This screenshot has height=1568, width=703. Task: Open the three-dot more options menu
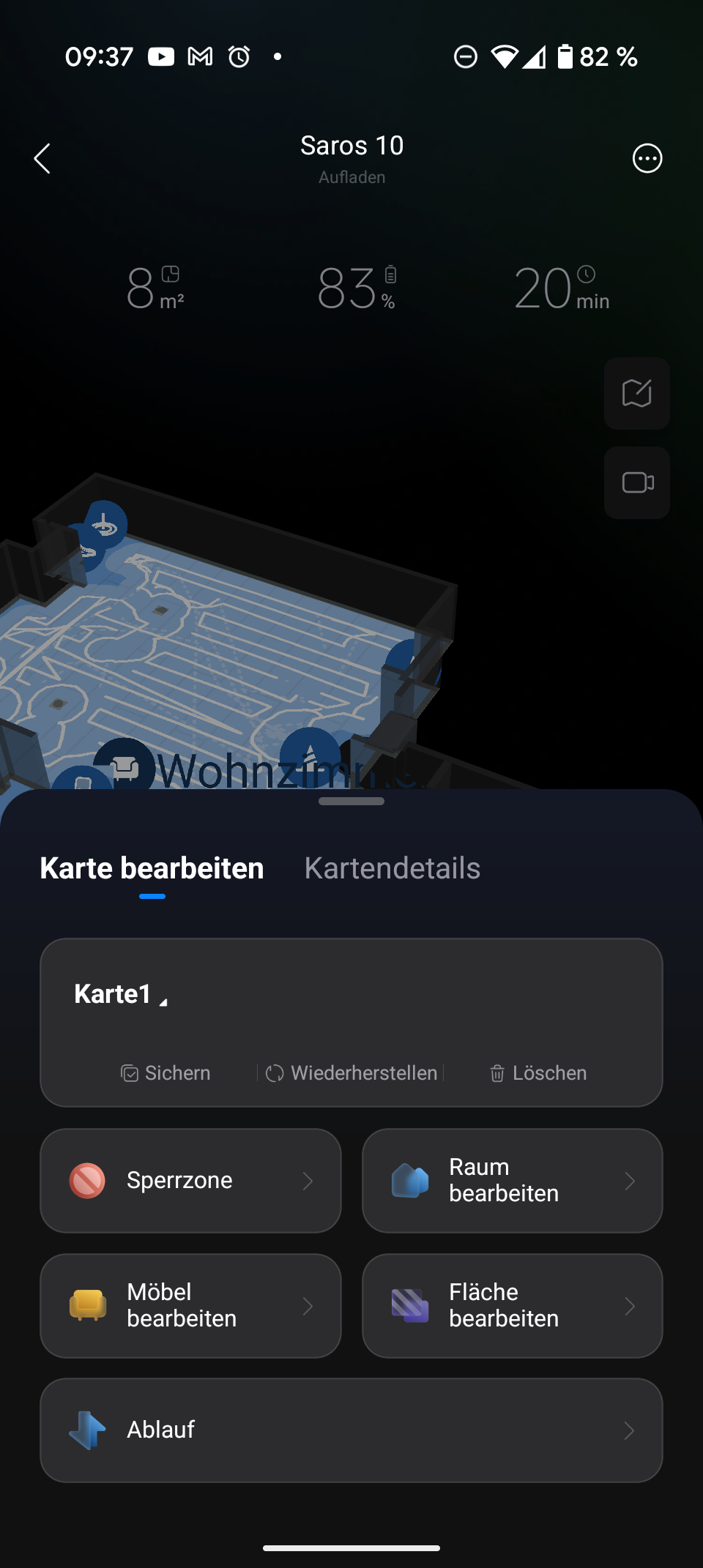click(647, 158)
